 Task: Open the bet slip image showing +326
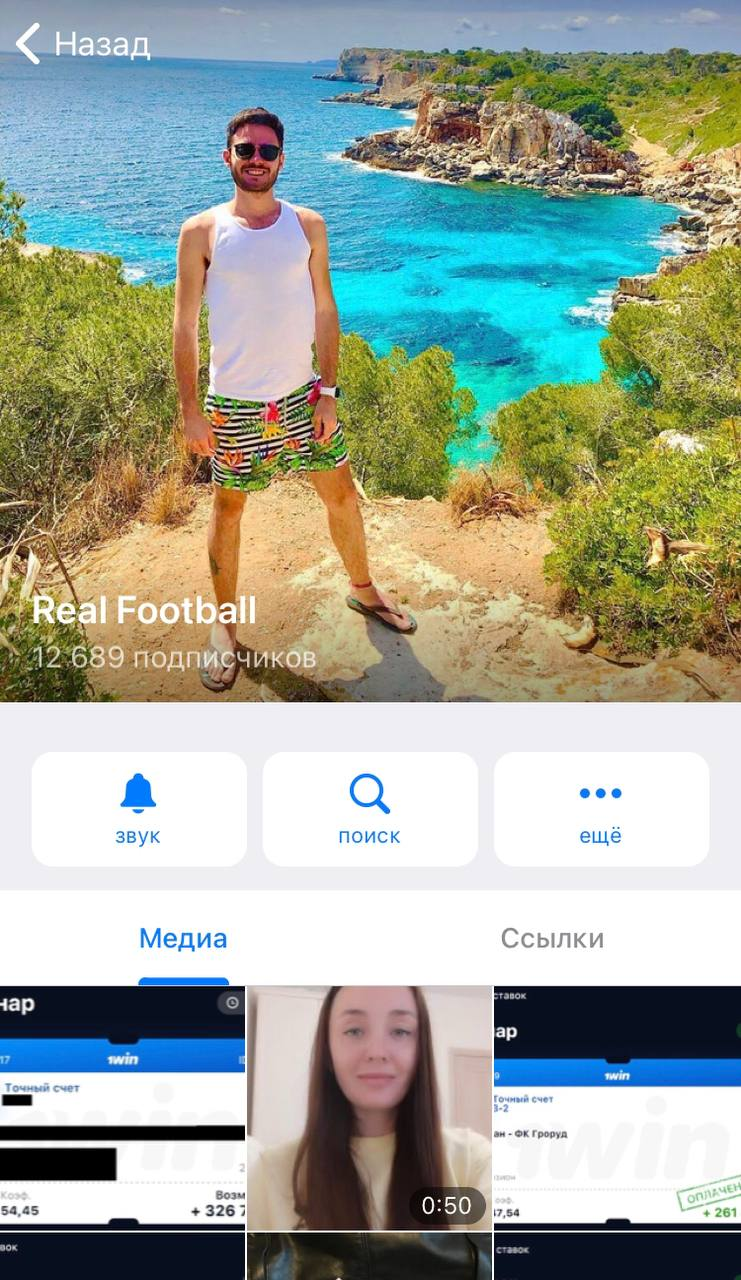pos(122,1107)
